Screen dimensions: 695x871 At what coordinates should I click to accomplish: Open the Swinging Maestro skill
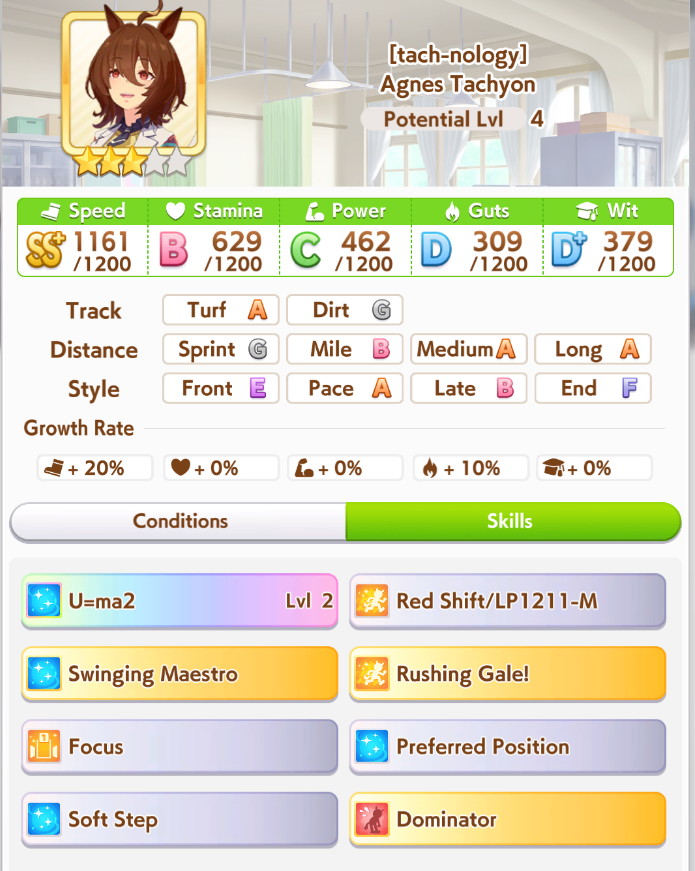(x=179, y=674)
